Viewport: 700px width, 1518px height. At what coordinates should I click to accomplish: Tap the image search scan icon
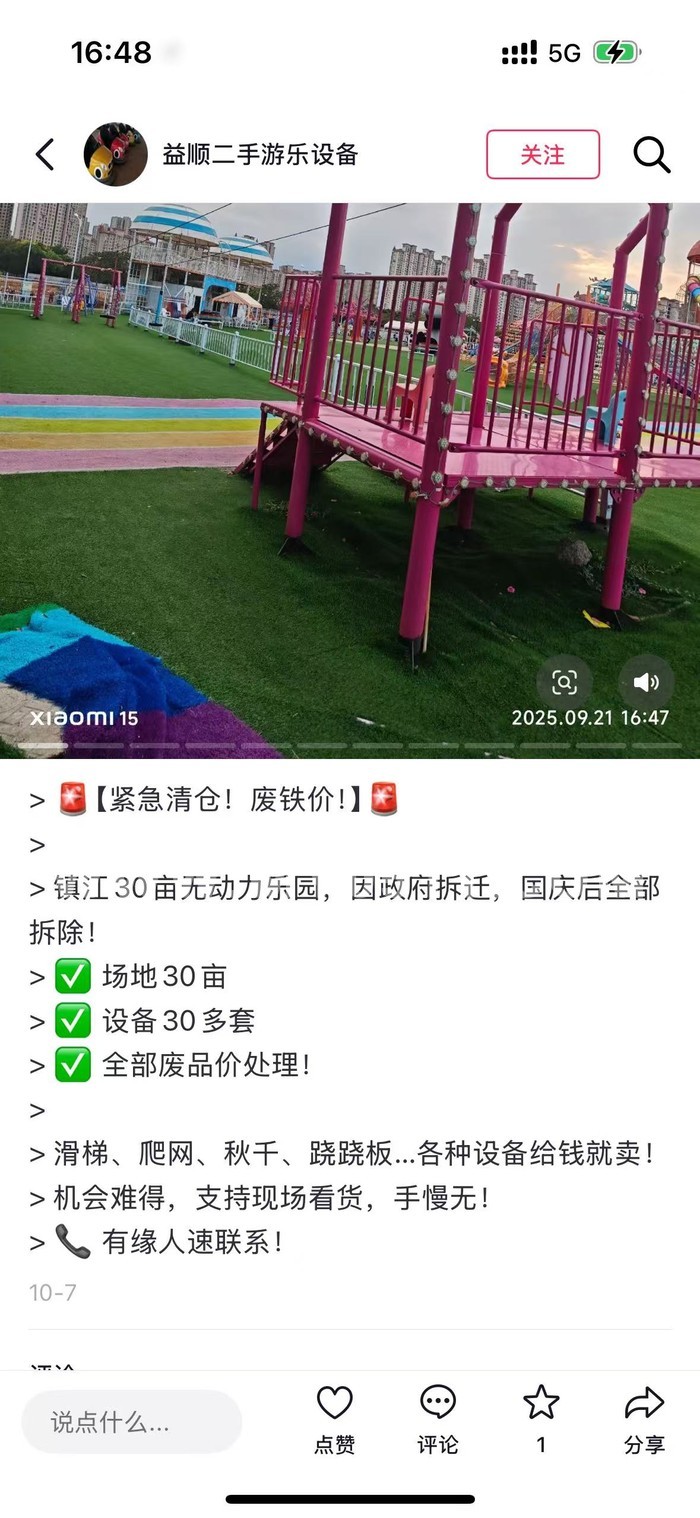coord(565,683)
